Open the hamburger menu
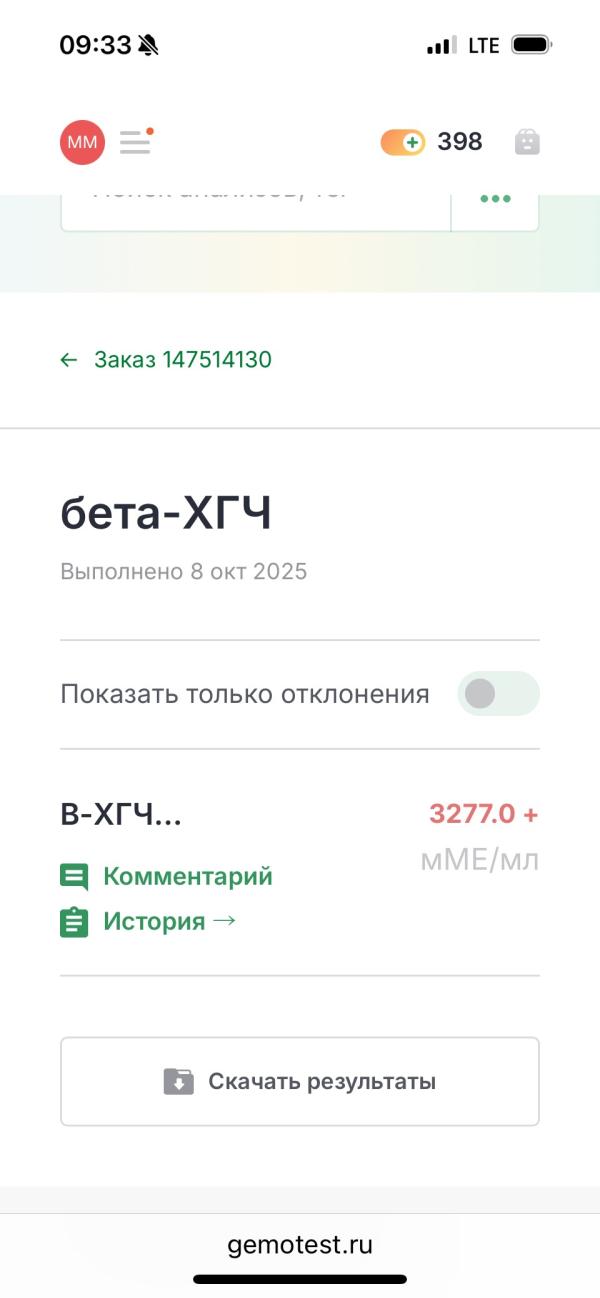The height and width of the screenshot is (1298, 600). tap(135, 142)
